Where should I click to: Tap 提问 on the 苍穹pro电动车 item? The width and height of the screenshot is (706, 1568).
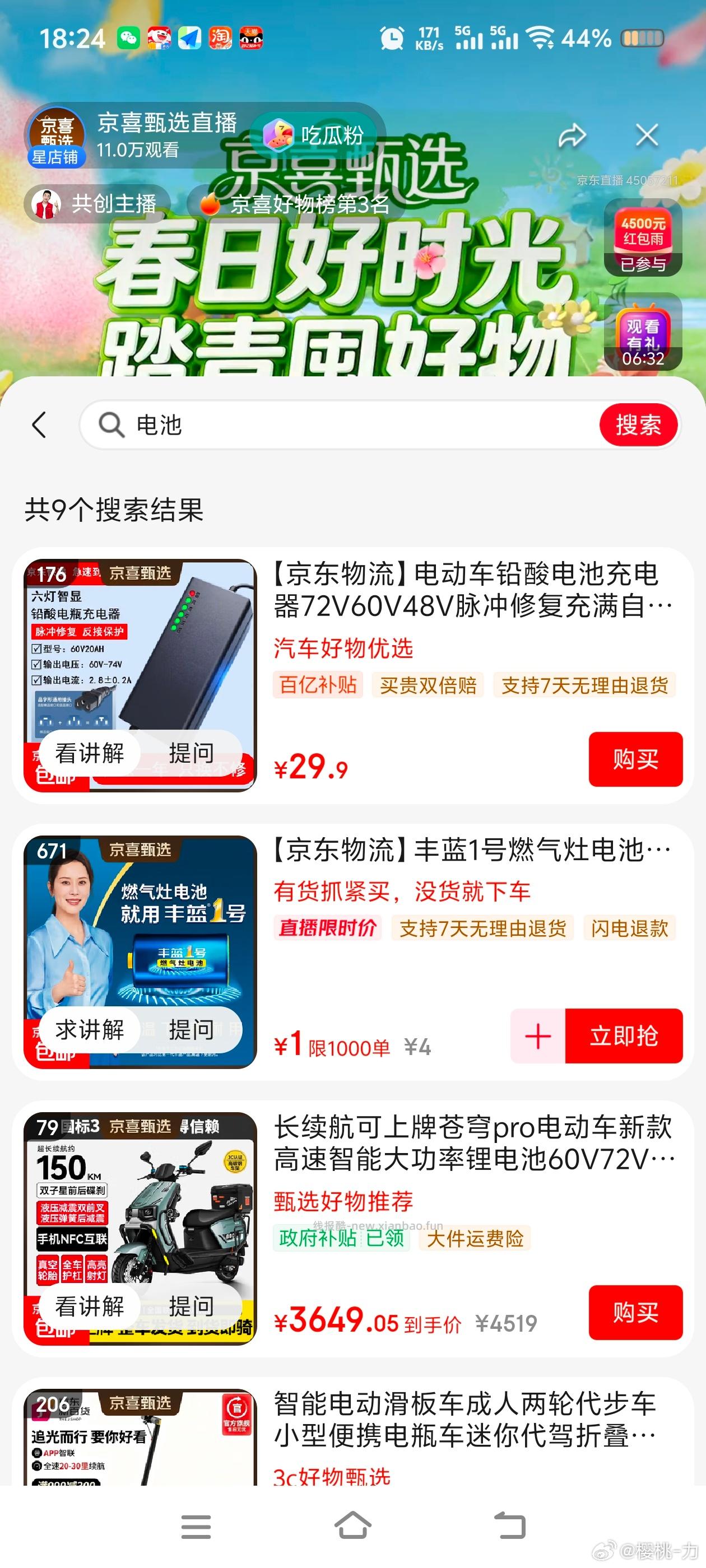pyautogui.click(x=191, y=1306)
